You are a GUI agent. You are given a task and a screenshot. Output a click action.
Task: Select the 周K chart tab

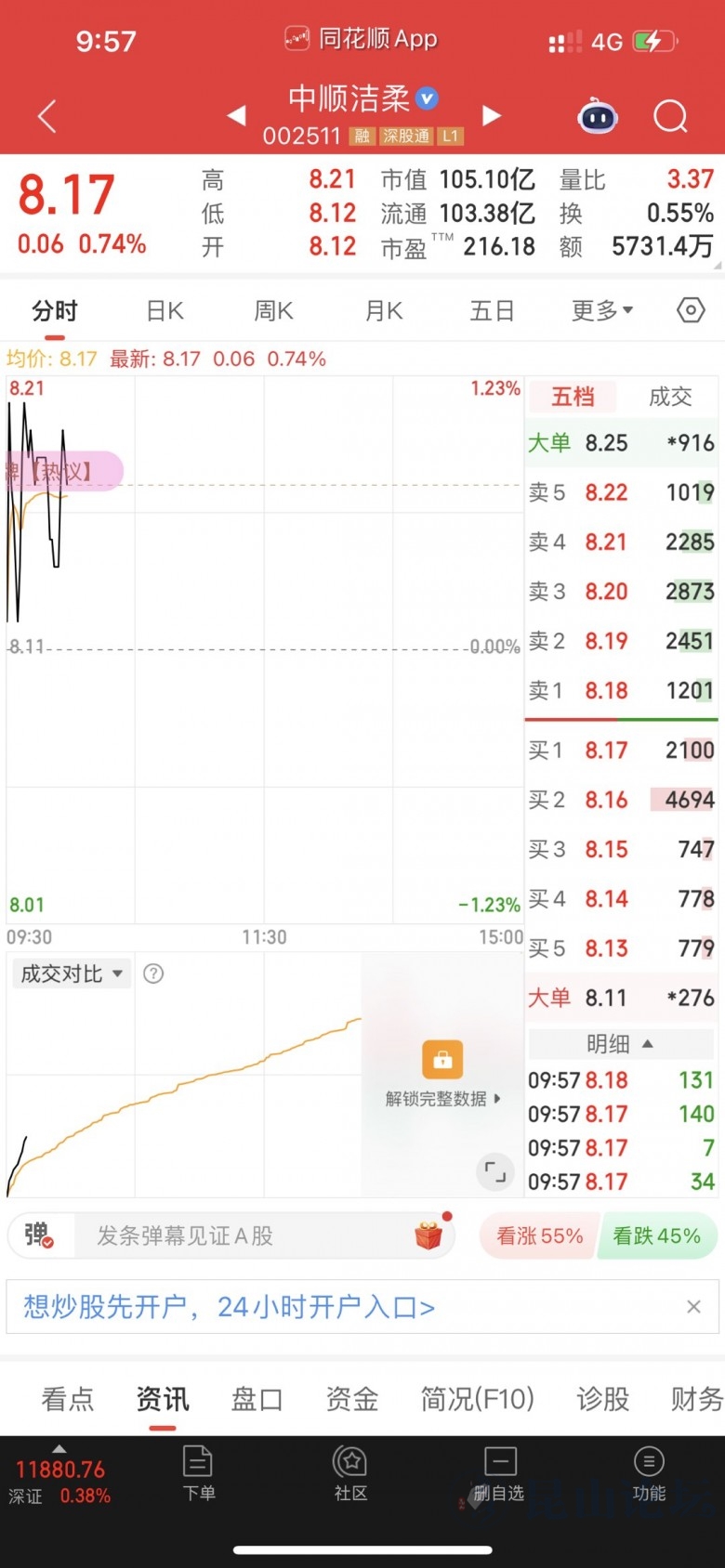pyautogui.click(x=273, y=310)
